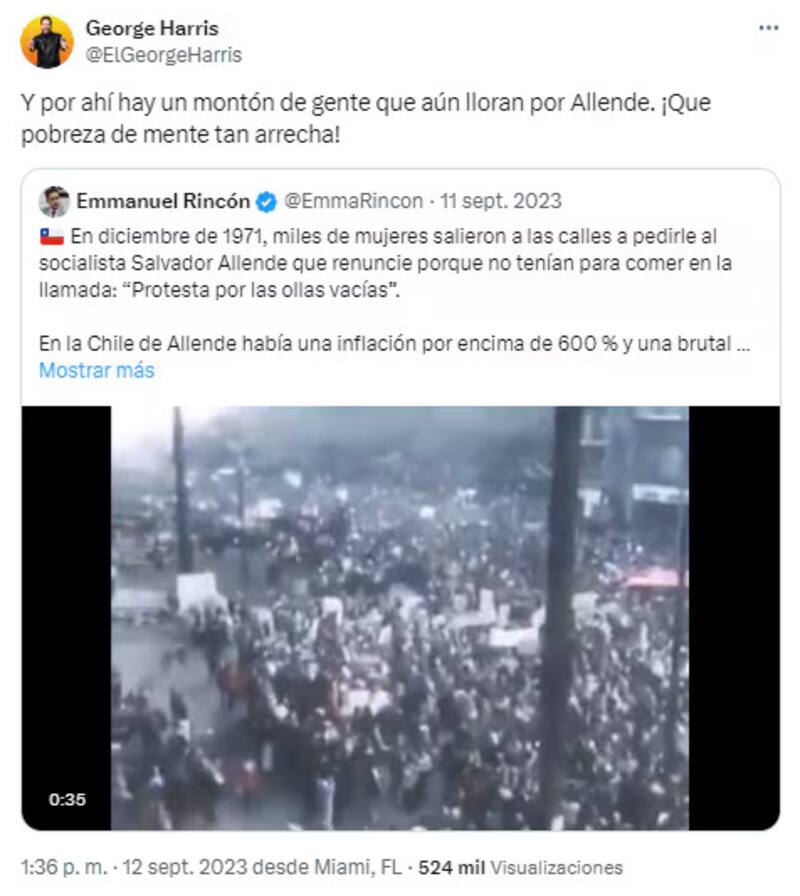This screenshot has height=896, width=800.
Task: View the 524 mil Visualizaciones stats
Action: click(520, 867)
